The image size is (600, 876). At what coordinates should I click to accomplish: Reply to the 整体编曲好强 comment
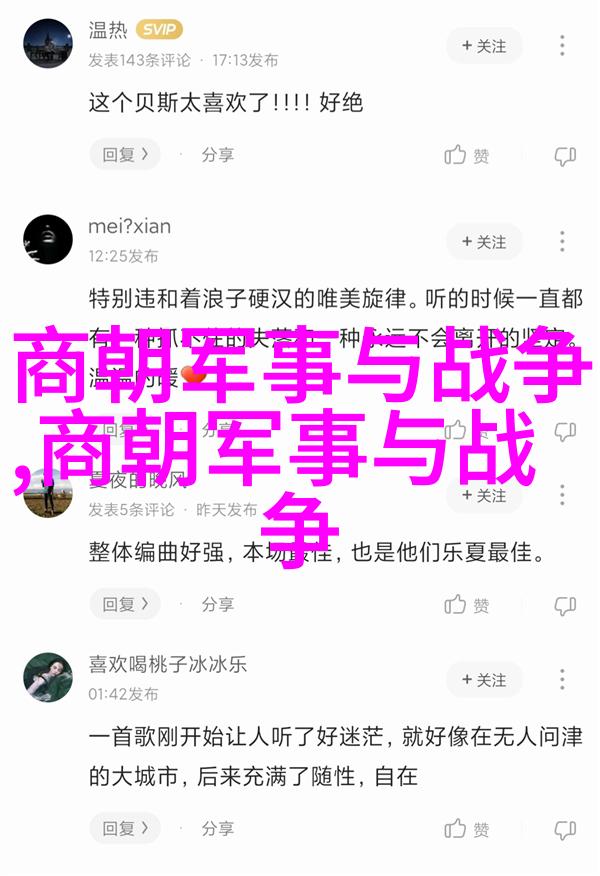[x=125, y=605]
